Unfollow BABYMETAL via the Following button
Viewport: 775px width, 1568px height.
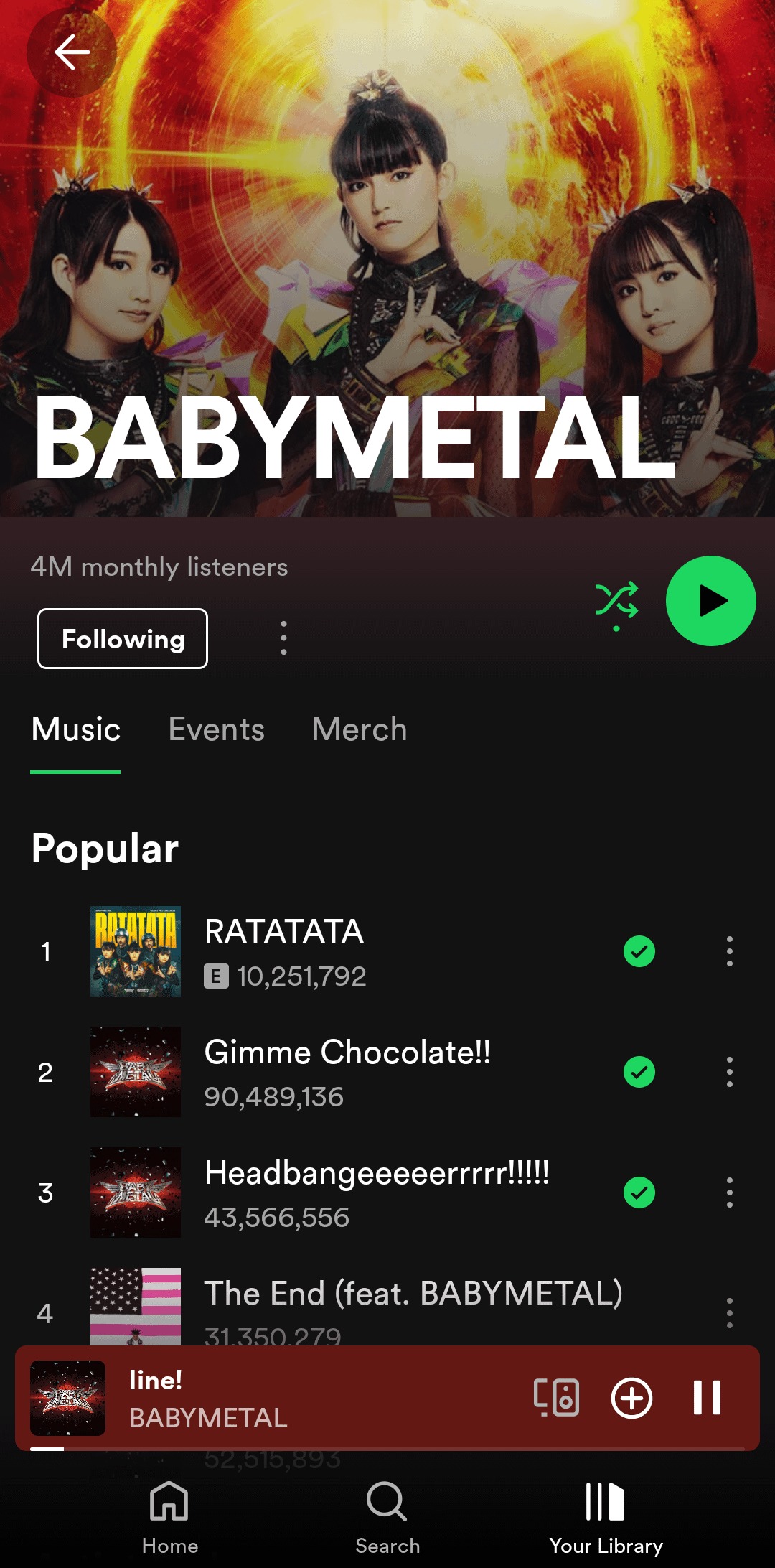click(x=123, y=638)
